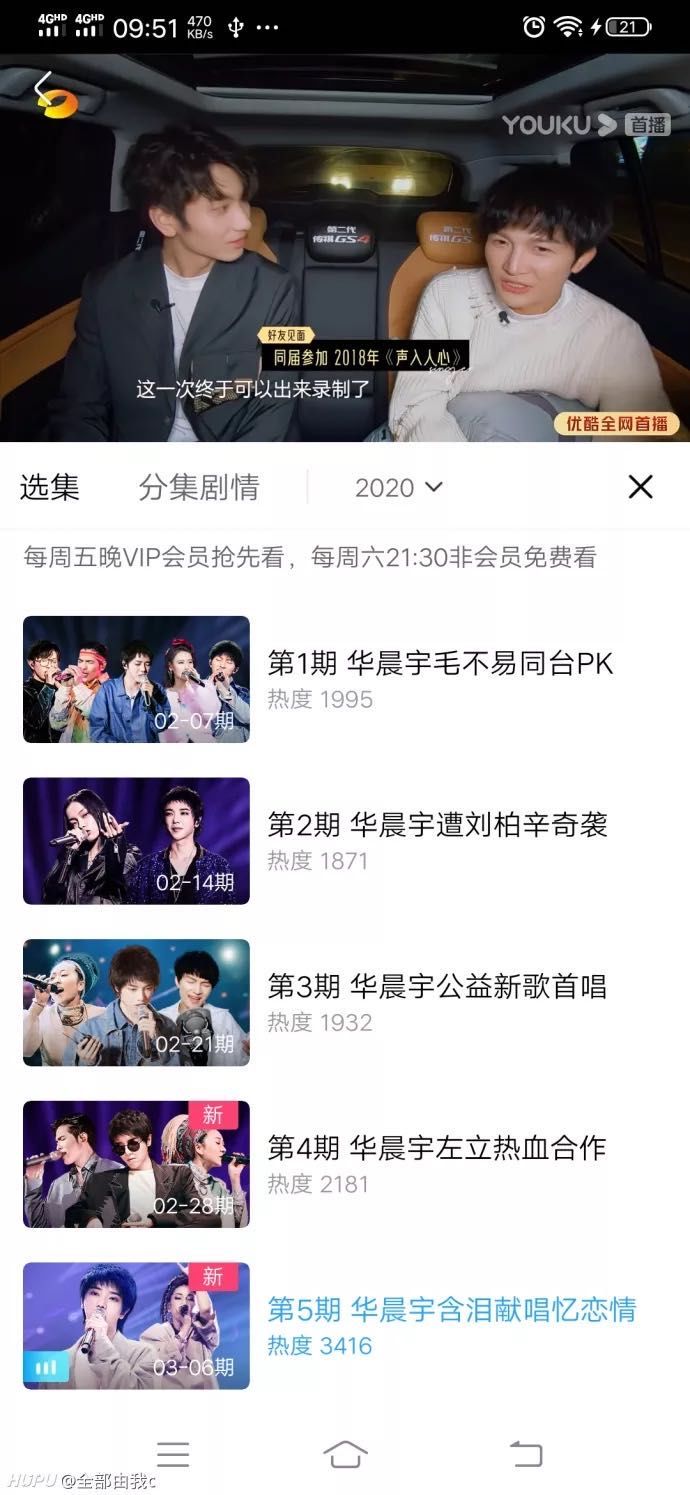This screenshot has width=690, height=1495.
Task: Close the episode selection panel
Action: [640, 487]
